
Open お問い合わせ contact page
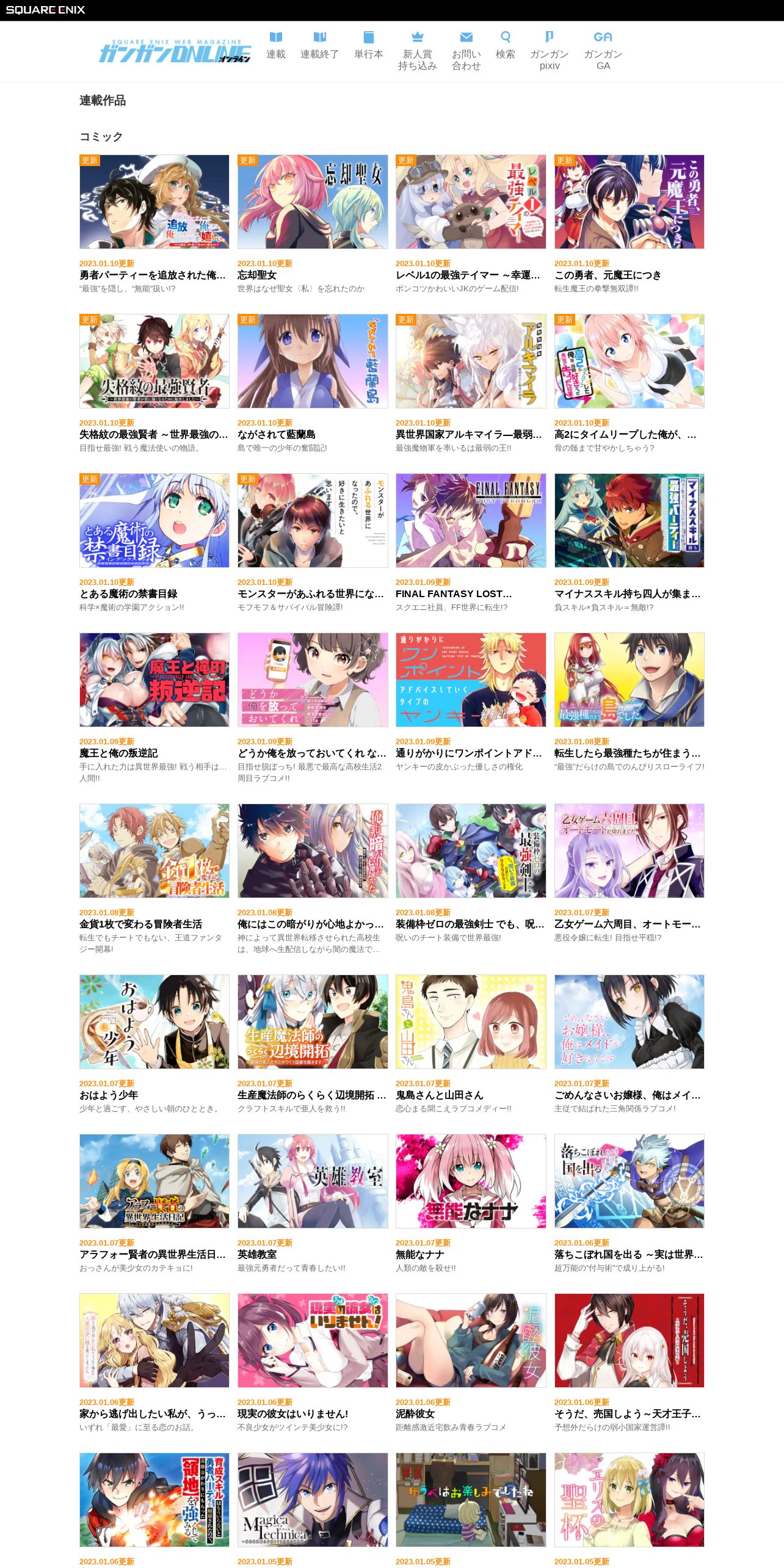[x=466, y=51]
